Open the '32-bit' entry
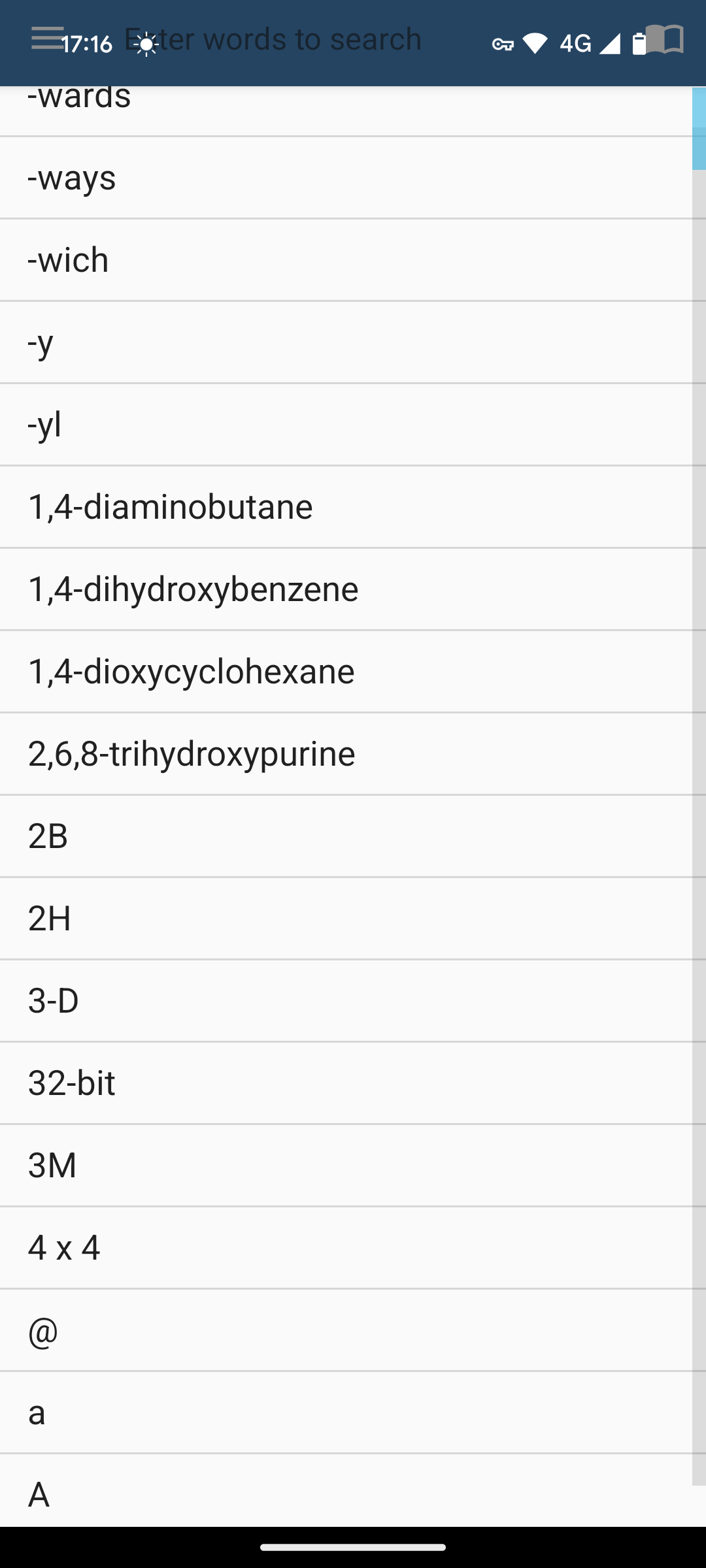Viewport: 706px width, 1568px height. click(x=346, y=1083)
